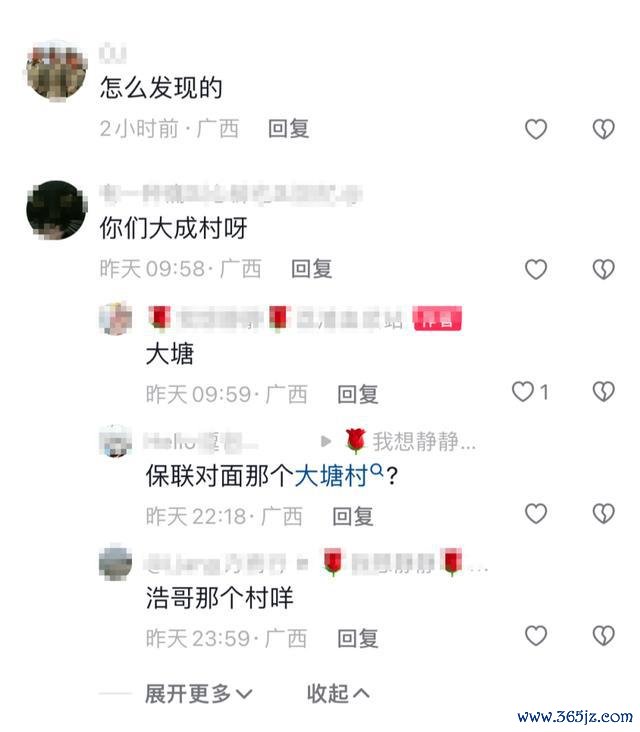The image size is (640, 732).
Task: Reply to the comment 怎么发现的
Action: [x=288, y=129]
